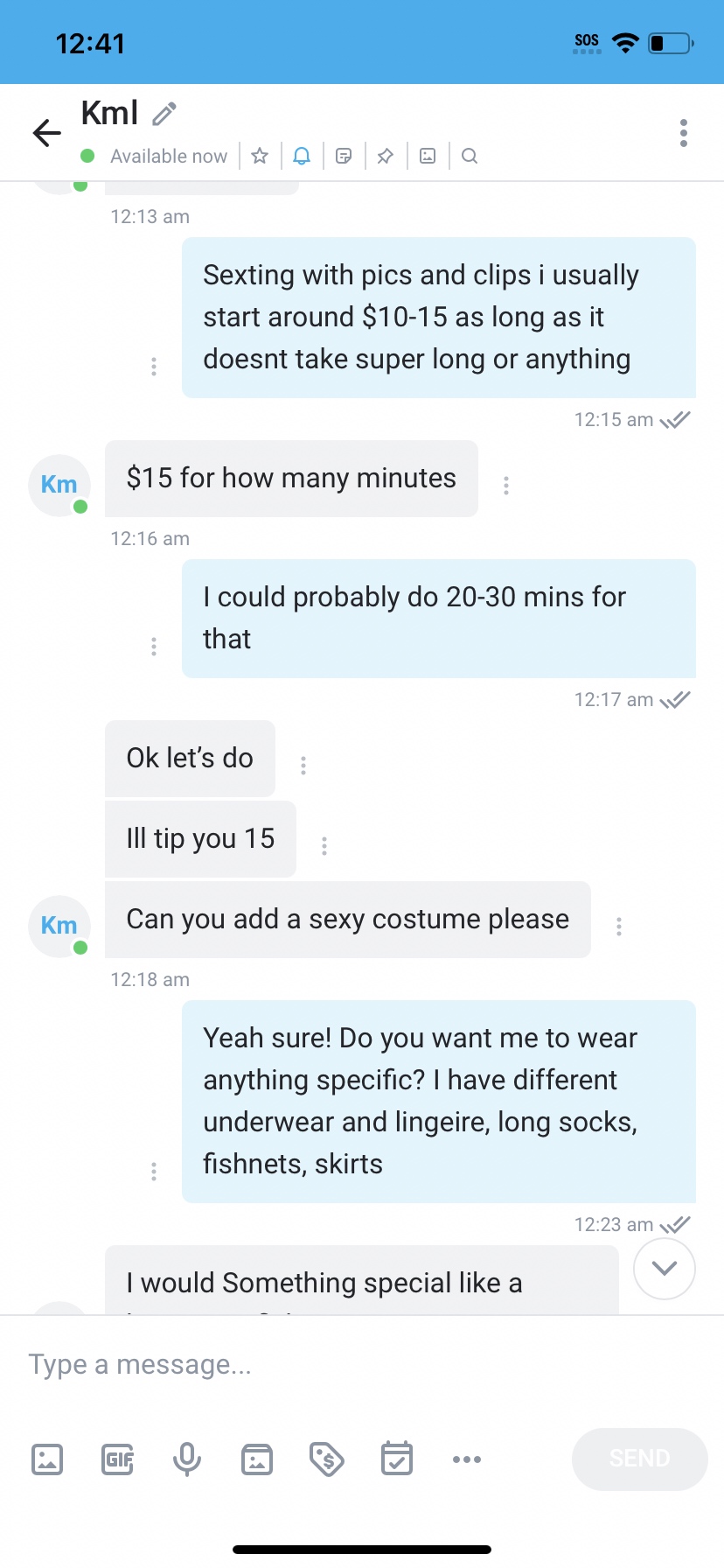Viewport: 724px width, 1568px height.
Task: Attach a photo to the message
Action: pyautogui.click(x=47, y=1459)
